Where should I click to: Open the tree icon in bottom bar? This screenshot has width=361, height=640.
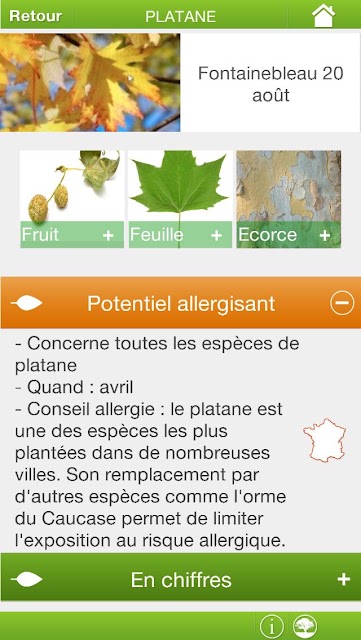tap(305, 625)
